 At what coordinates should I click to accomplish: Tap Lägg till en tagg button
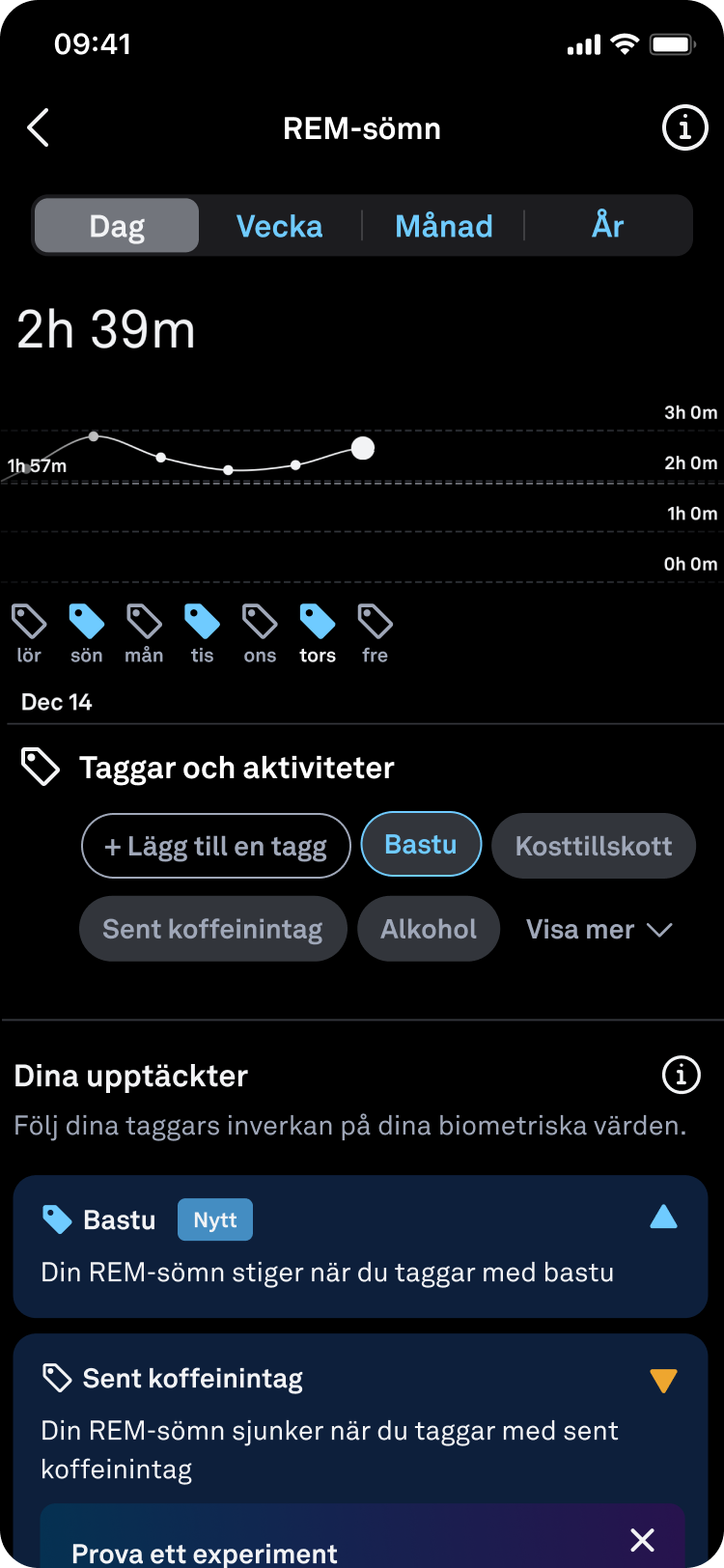coord(216,846)
